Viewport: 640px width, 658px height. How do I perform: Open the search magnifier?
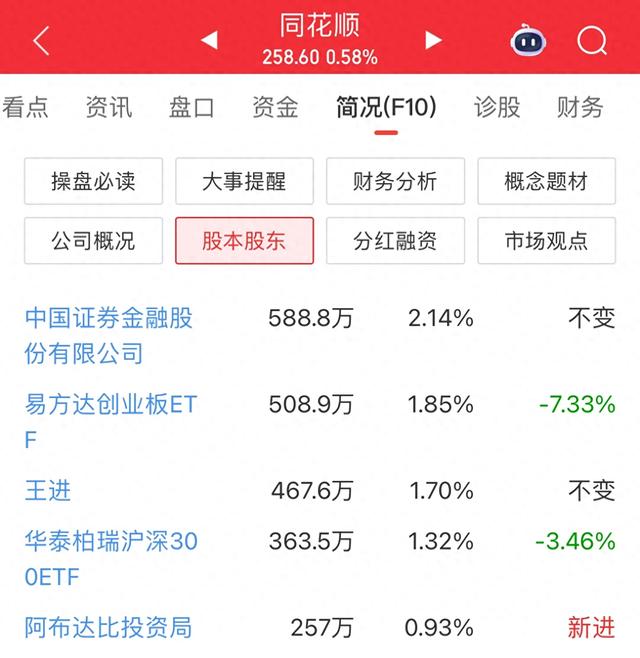592,41
